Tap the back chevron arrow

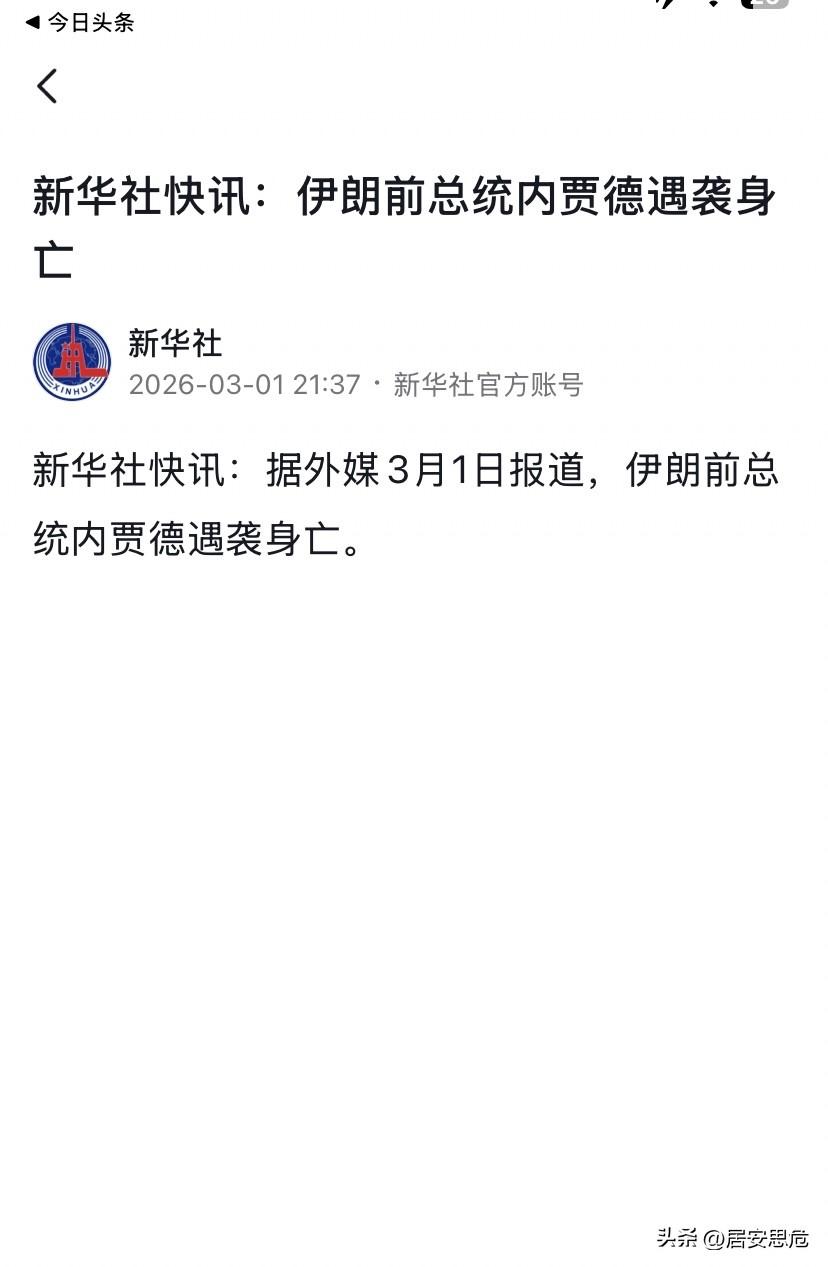[47, 84]
